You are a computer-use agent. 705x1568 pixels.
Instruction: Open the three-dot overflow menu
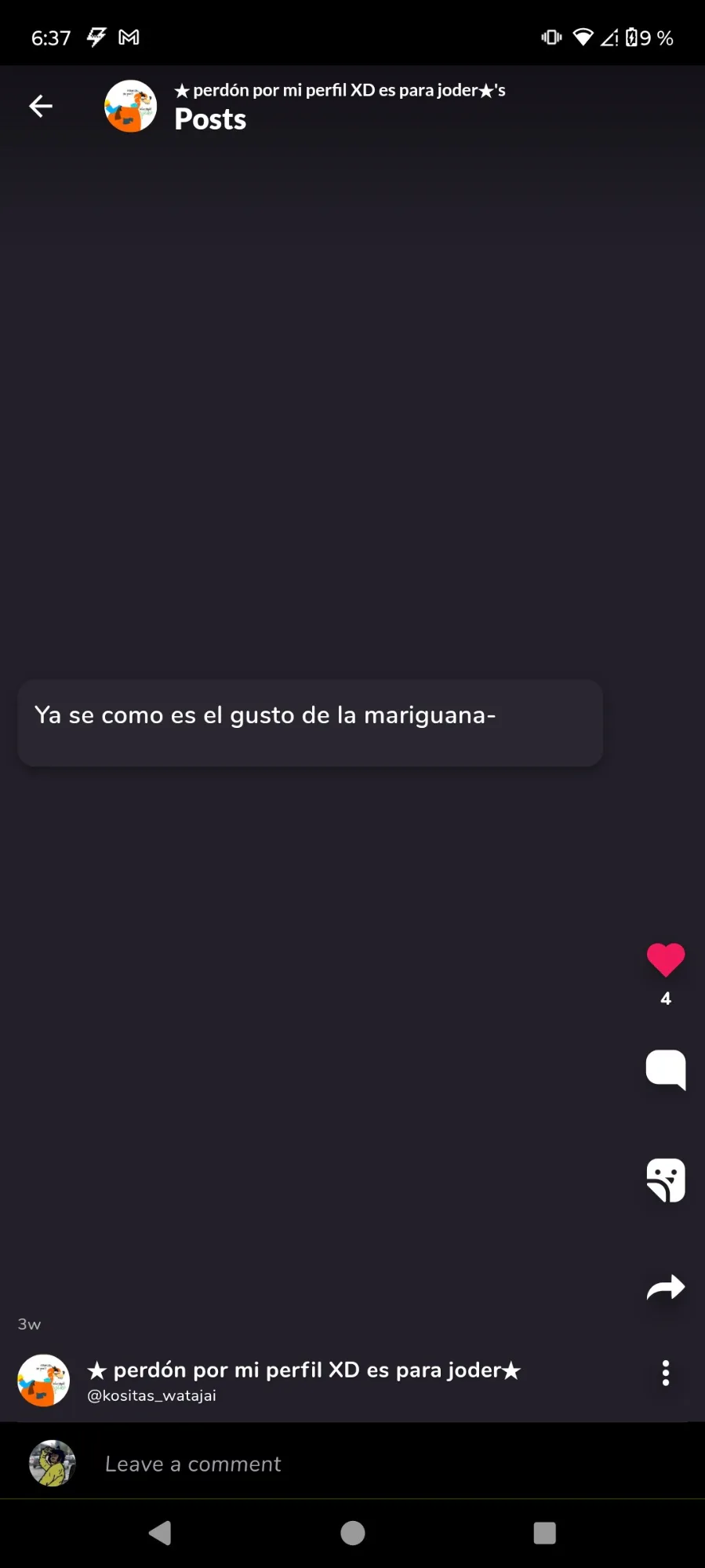pyautogui.click(x=665, y=1373)
